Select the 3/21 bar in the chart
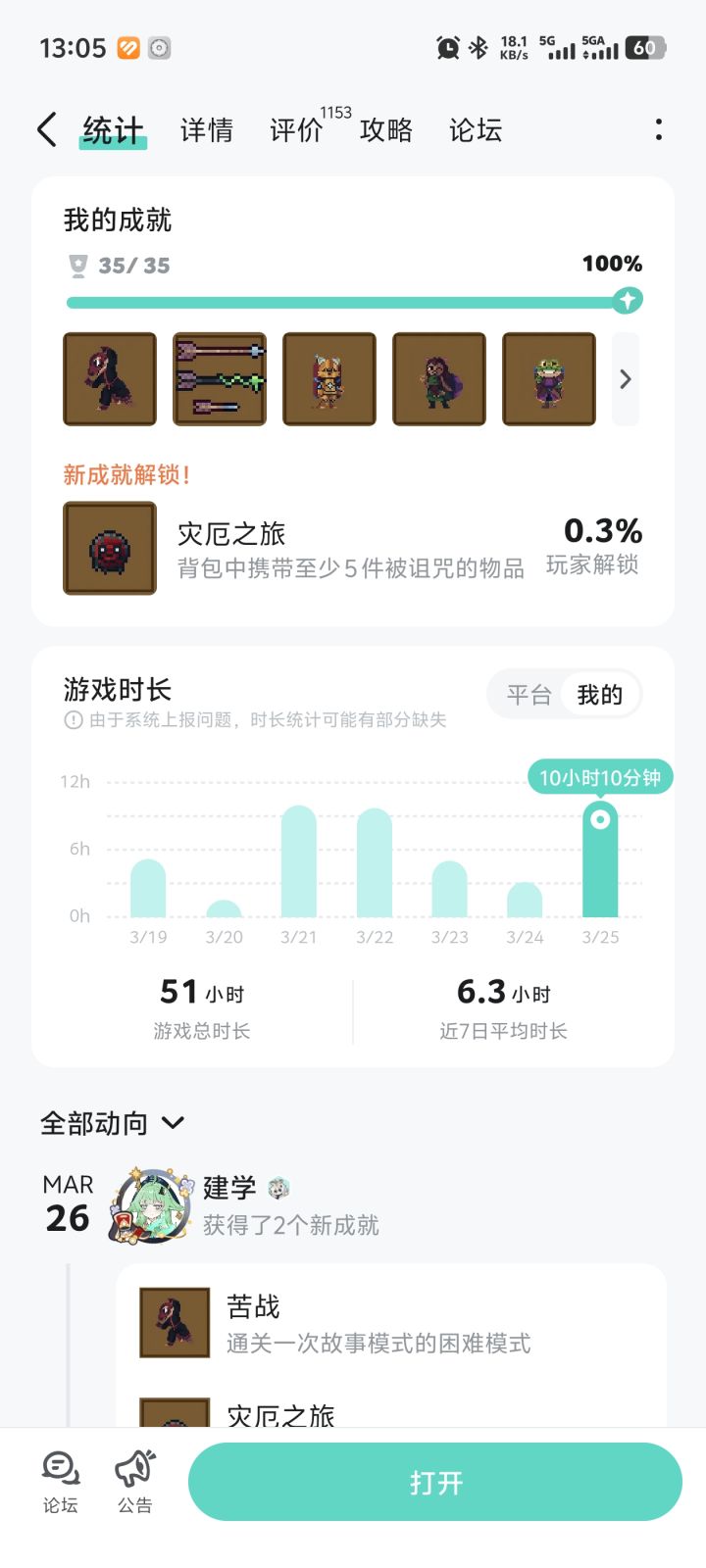Image resolution: width=706 pixels, height=1568 pixels. coord(299,860)
